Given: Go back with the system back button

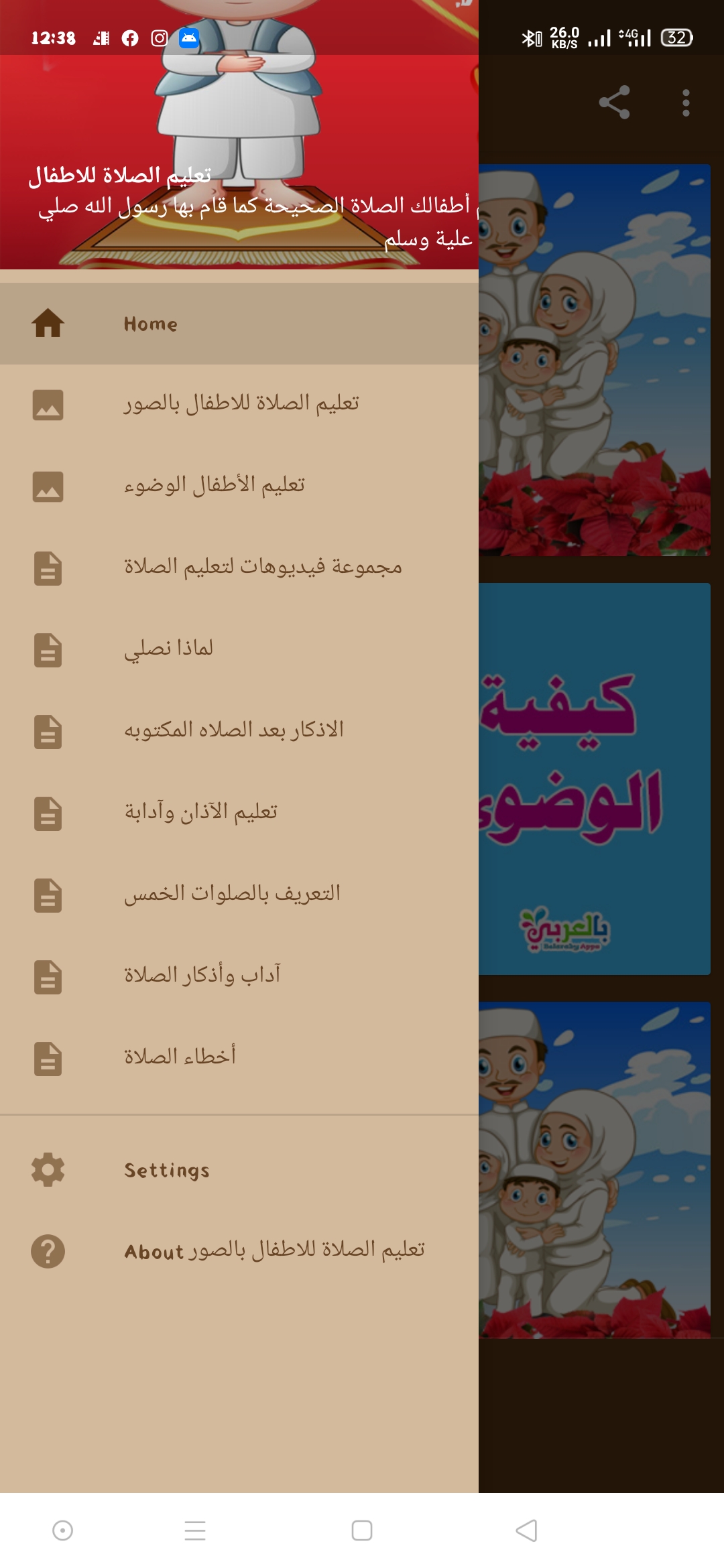Looking at the screenshot, I should (527, 1530).
